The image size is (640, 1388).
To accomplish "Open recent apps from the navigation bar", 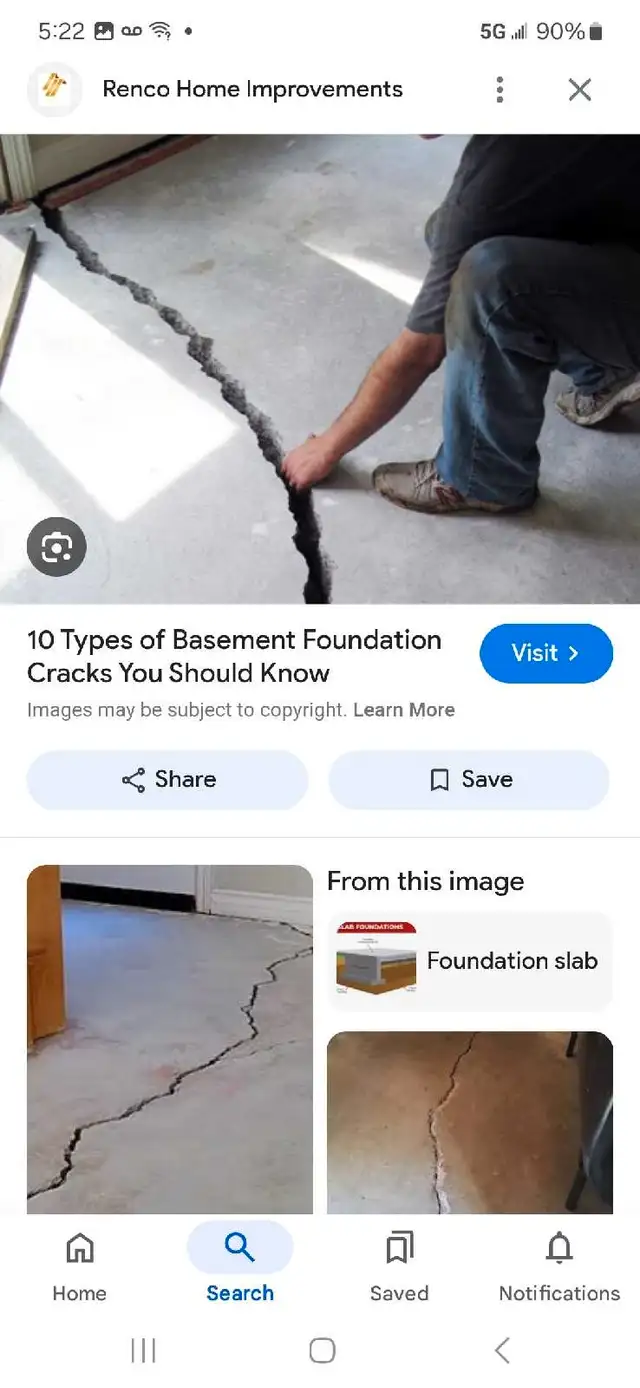I will [x=143, y=1350].
